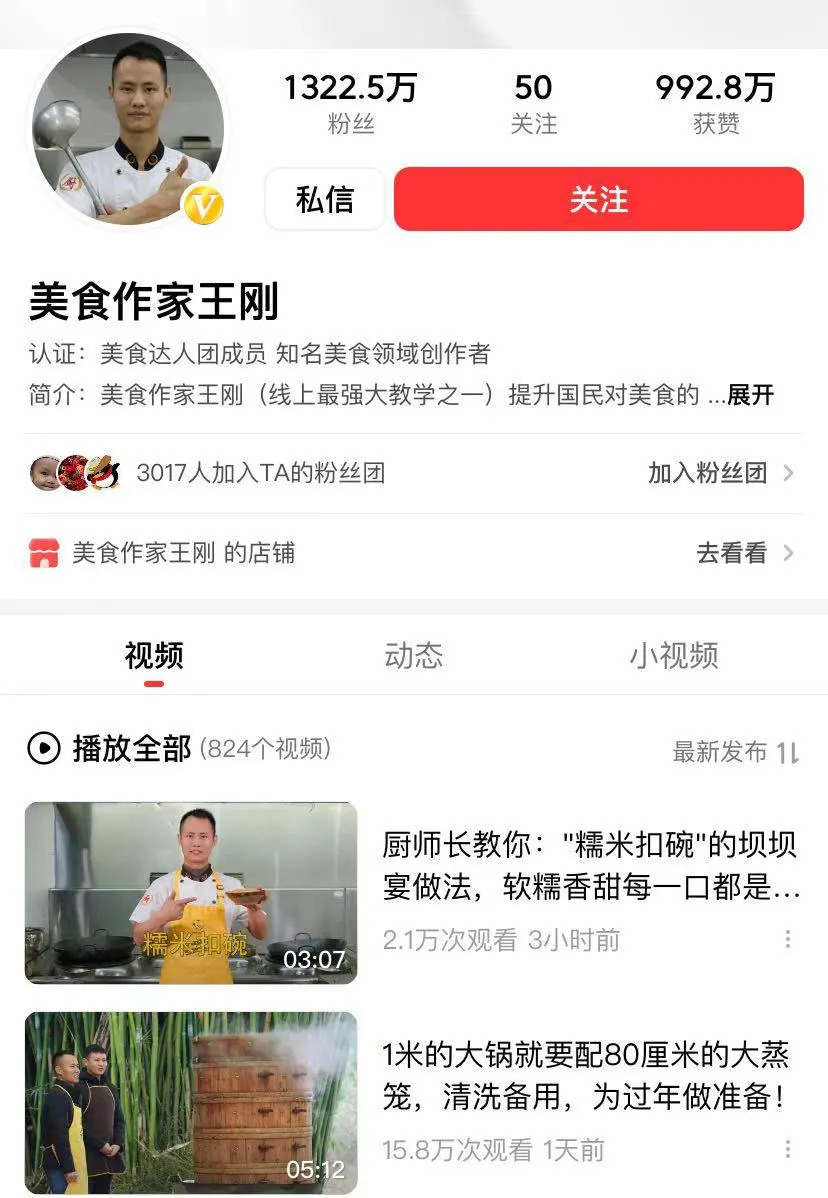Open more options for the 大蒸笼 video

(x=788, y=1149)
